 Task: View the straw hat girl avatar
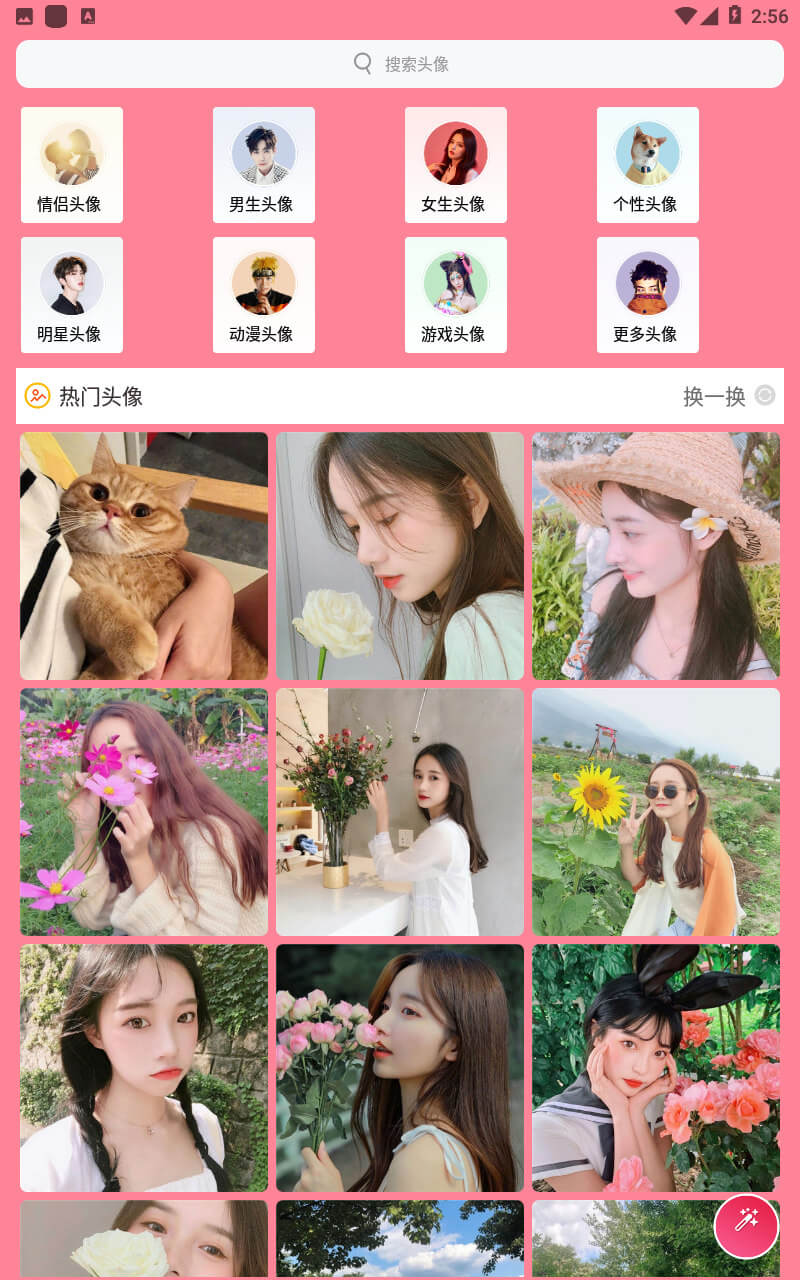pyautogui.click(x=656, y=556)
